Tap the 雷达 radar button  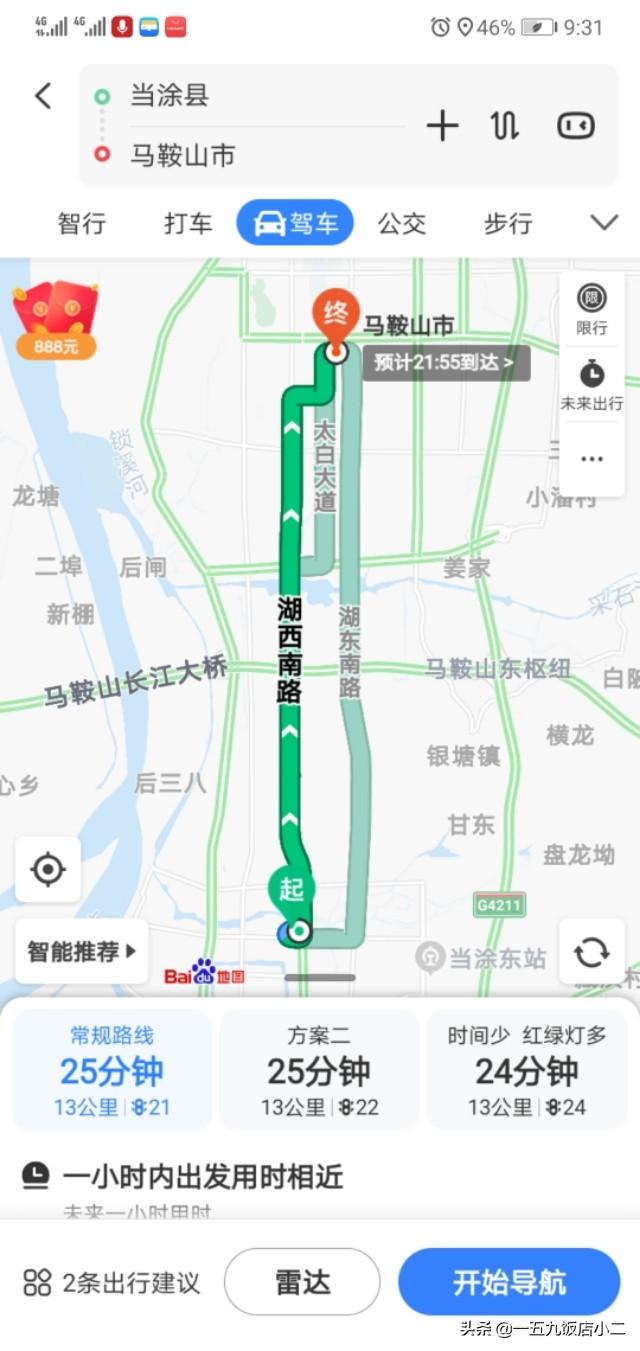[302, 1282]
